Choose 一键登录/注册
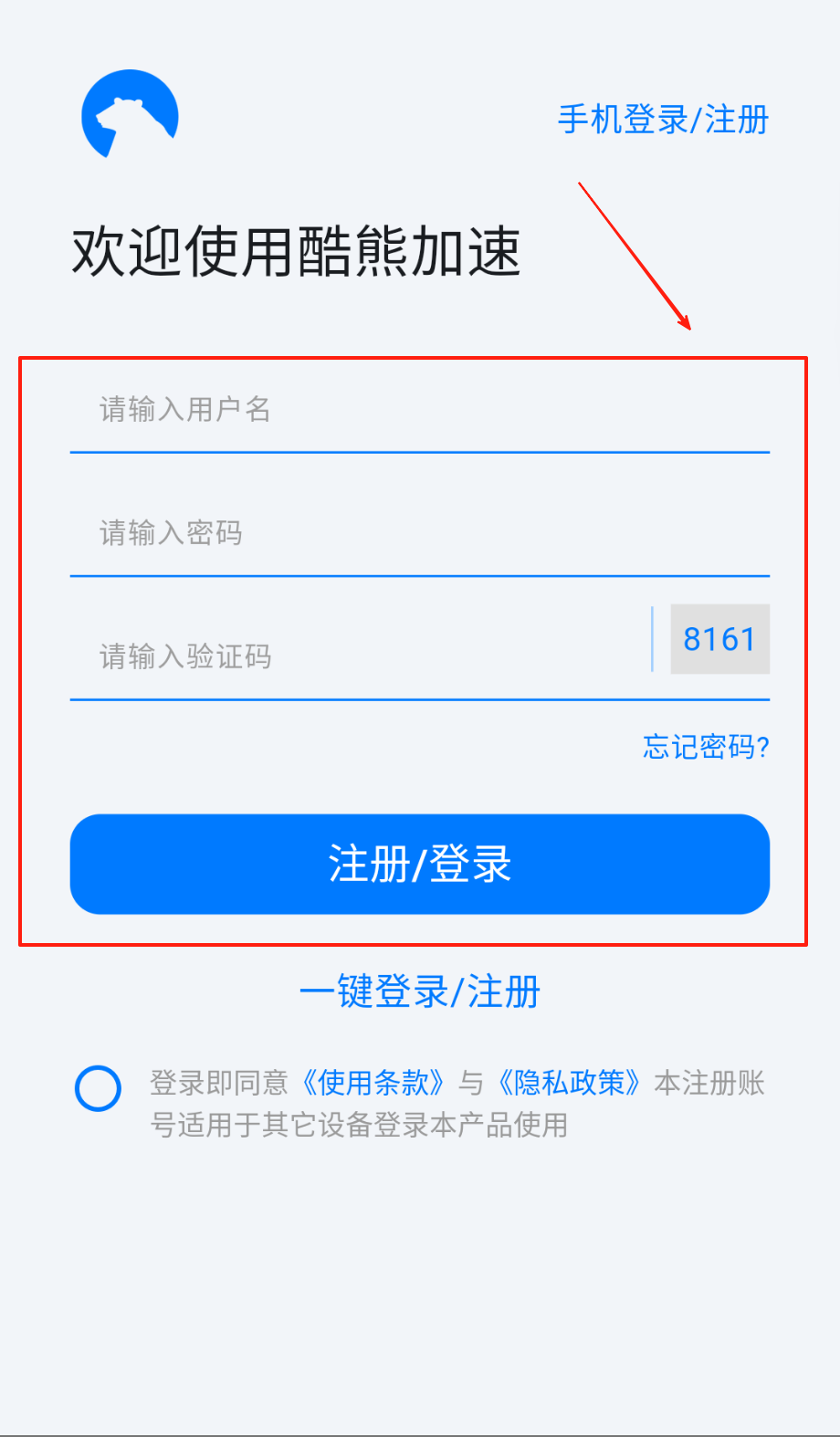This screenshot has width=840, height=1437. 420,991
